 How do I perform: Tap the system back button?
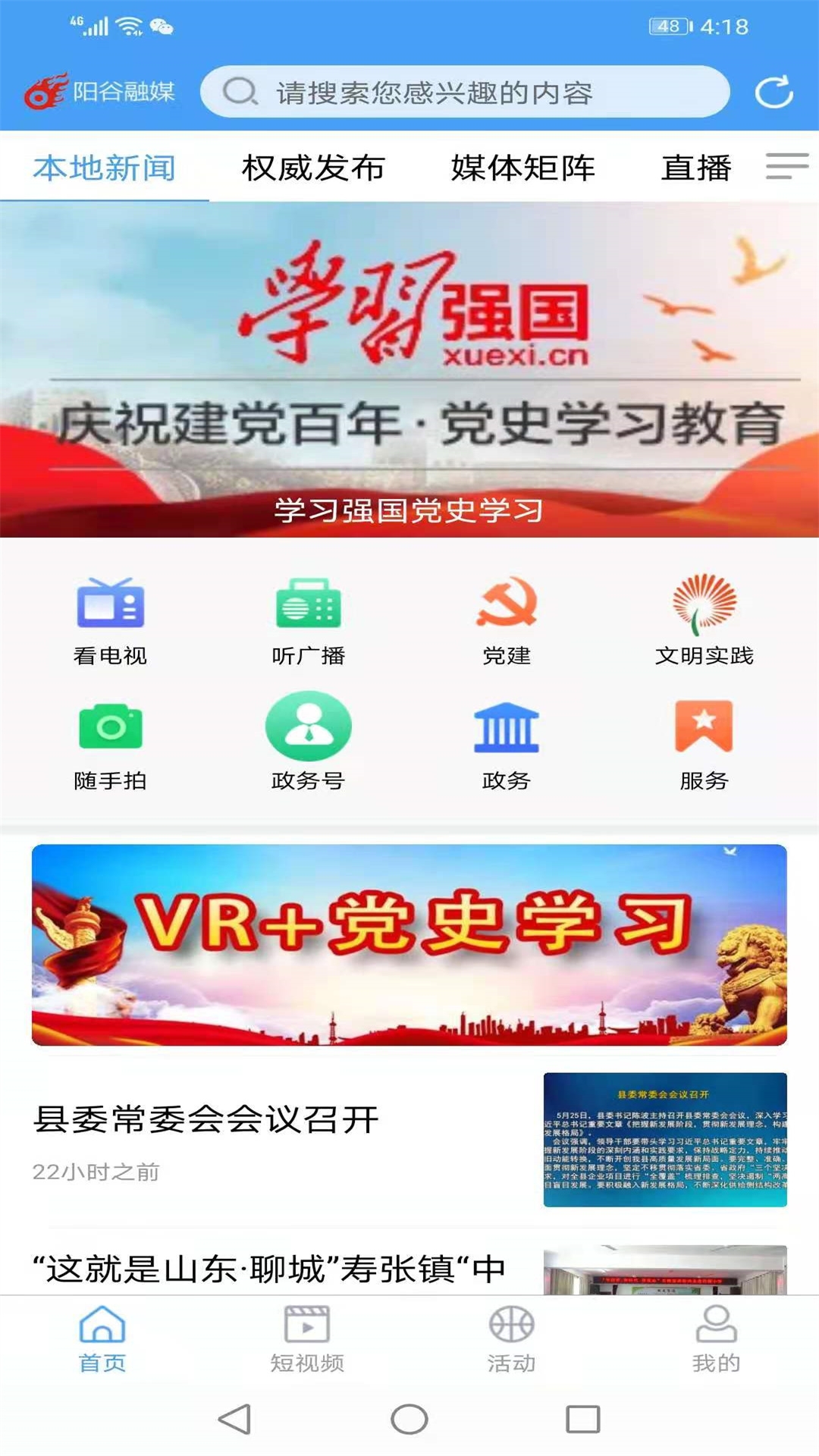click(235, 1419)
